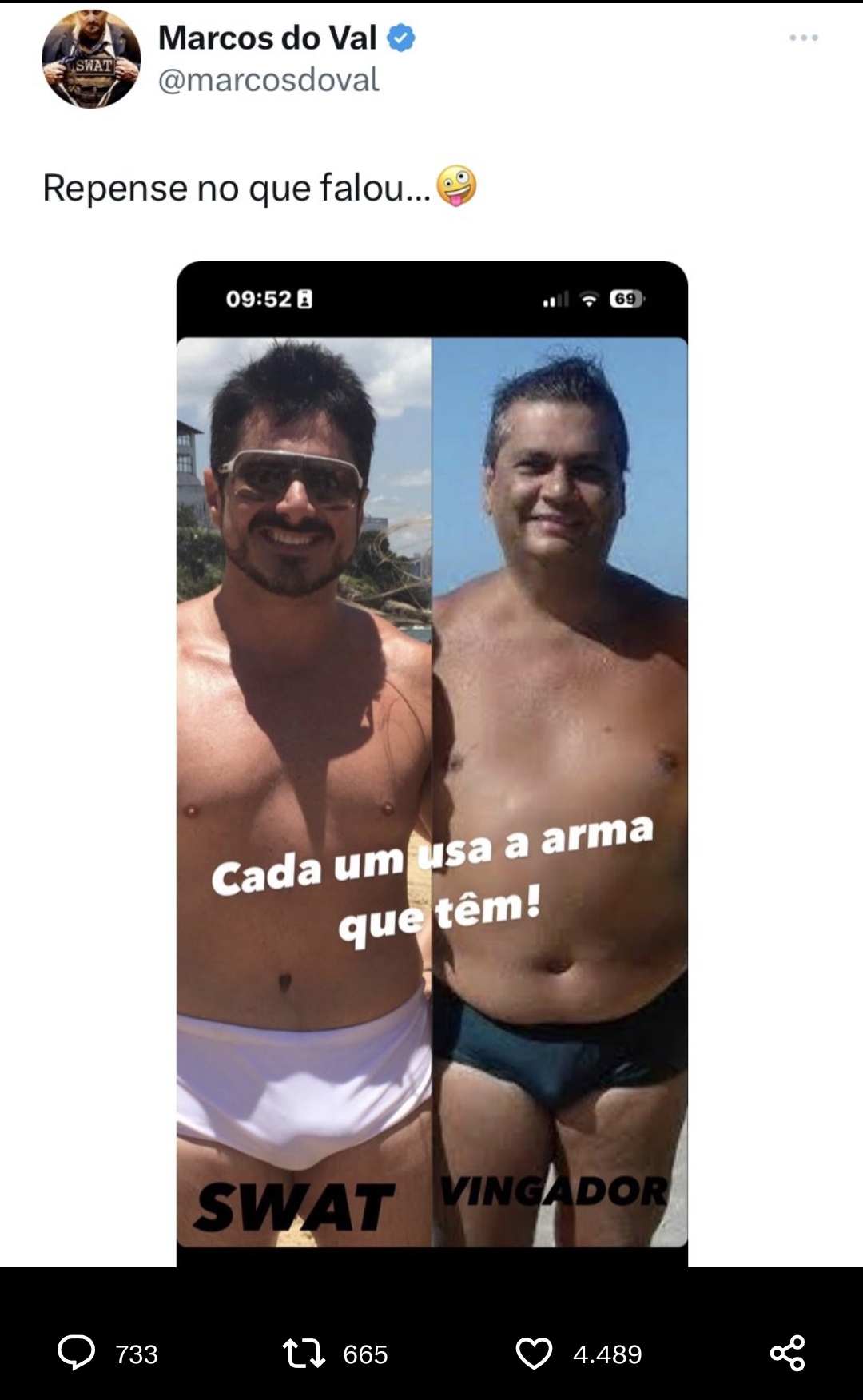Reply to this tweet via comment icon
Screen dimensions: 863x1400
(x=77, y=1353)
